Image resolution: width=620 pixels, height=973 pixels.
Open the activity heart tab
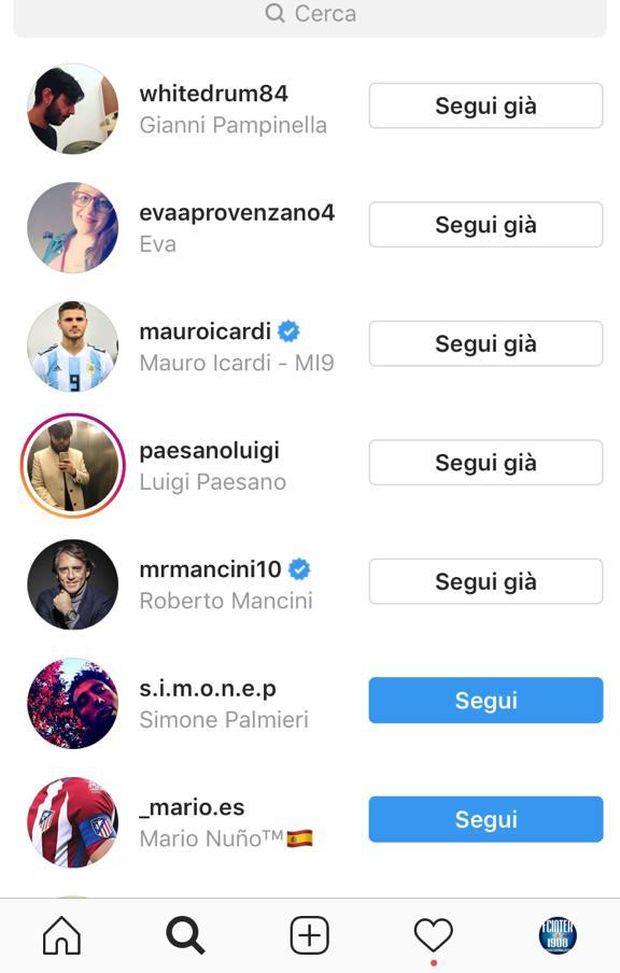pyautogui.click(x=433, y=937)
